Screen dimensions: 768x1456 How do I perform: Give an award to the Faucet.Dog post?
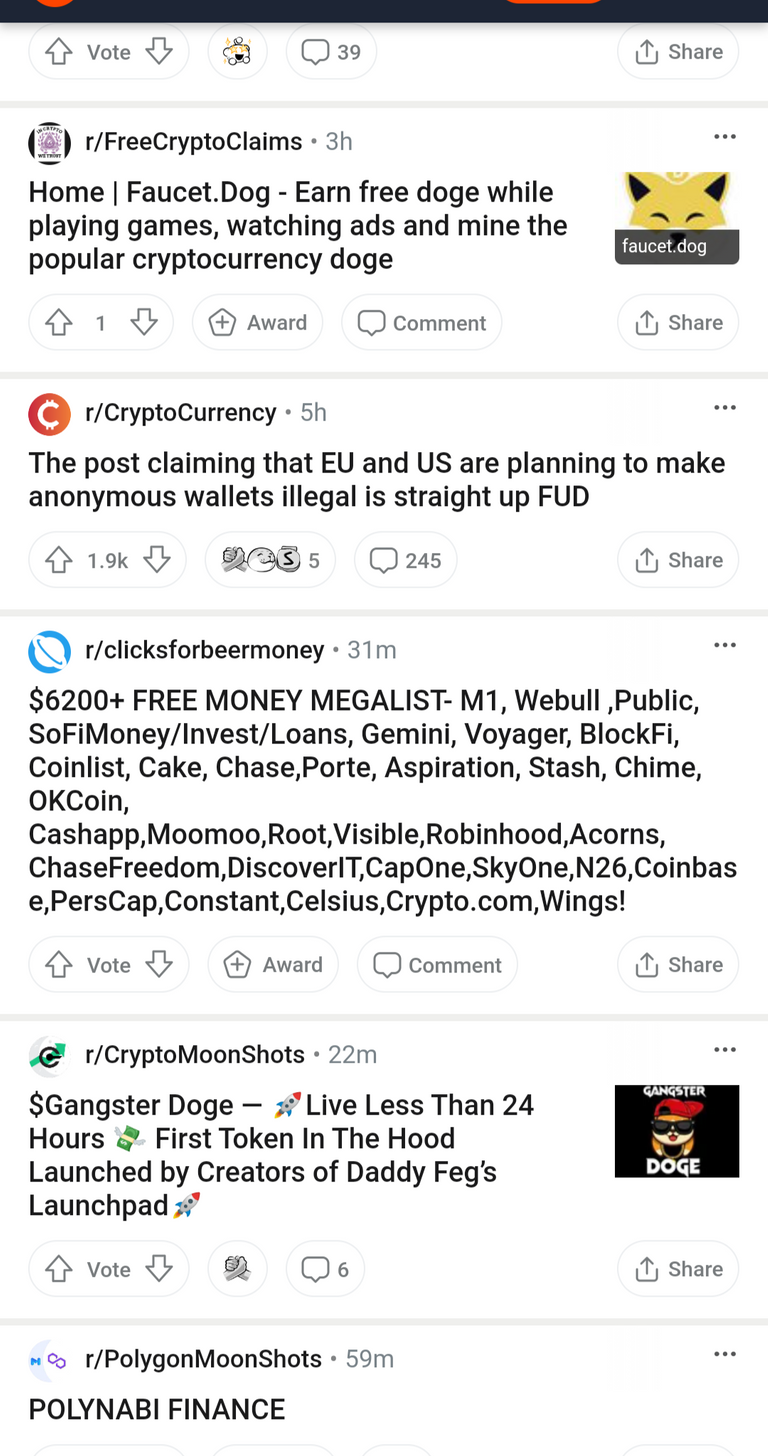click(258, 322)
